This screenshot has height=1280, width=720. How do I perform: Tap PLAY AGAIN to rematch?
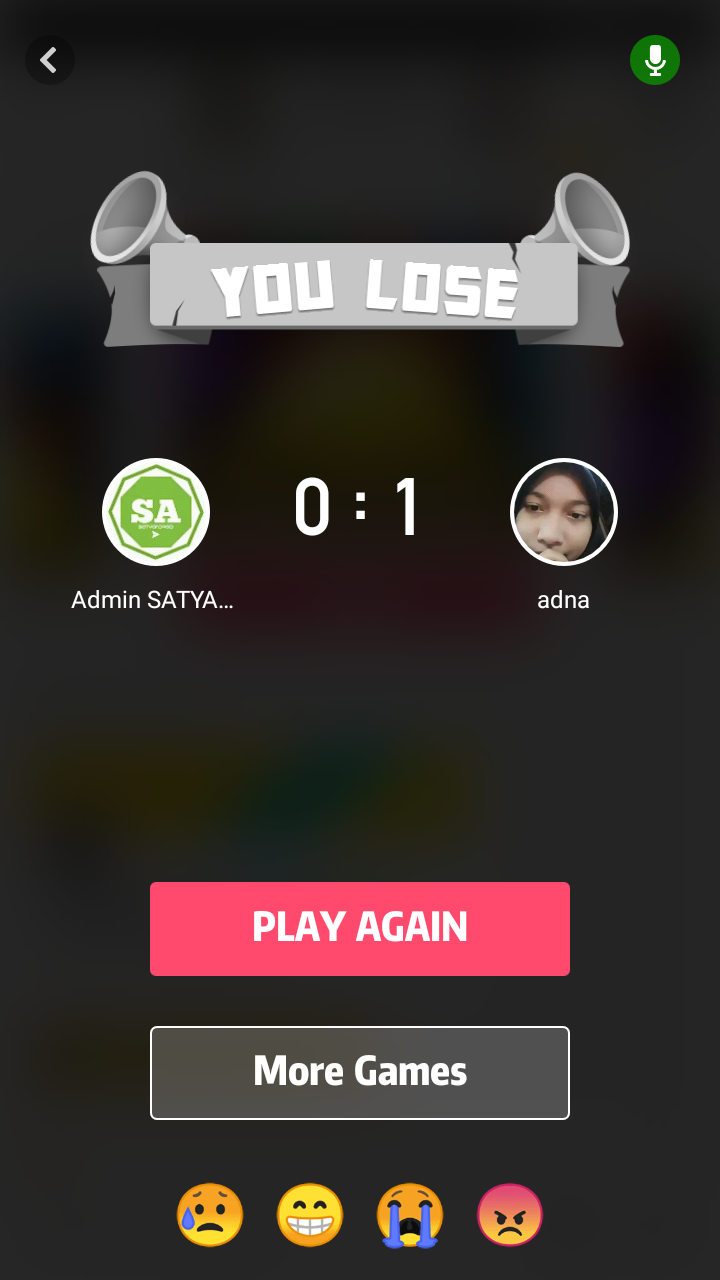tap(360, 928)
